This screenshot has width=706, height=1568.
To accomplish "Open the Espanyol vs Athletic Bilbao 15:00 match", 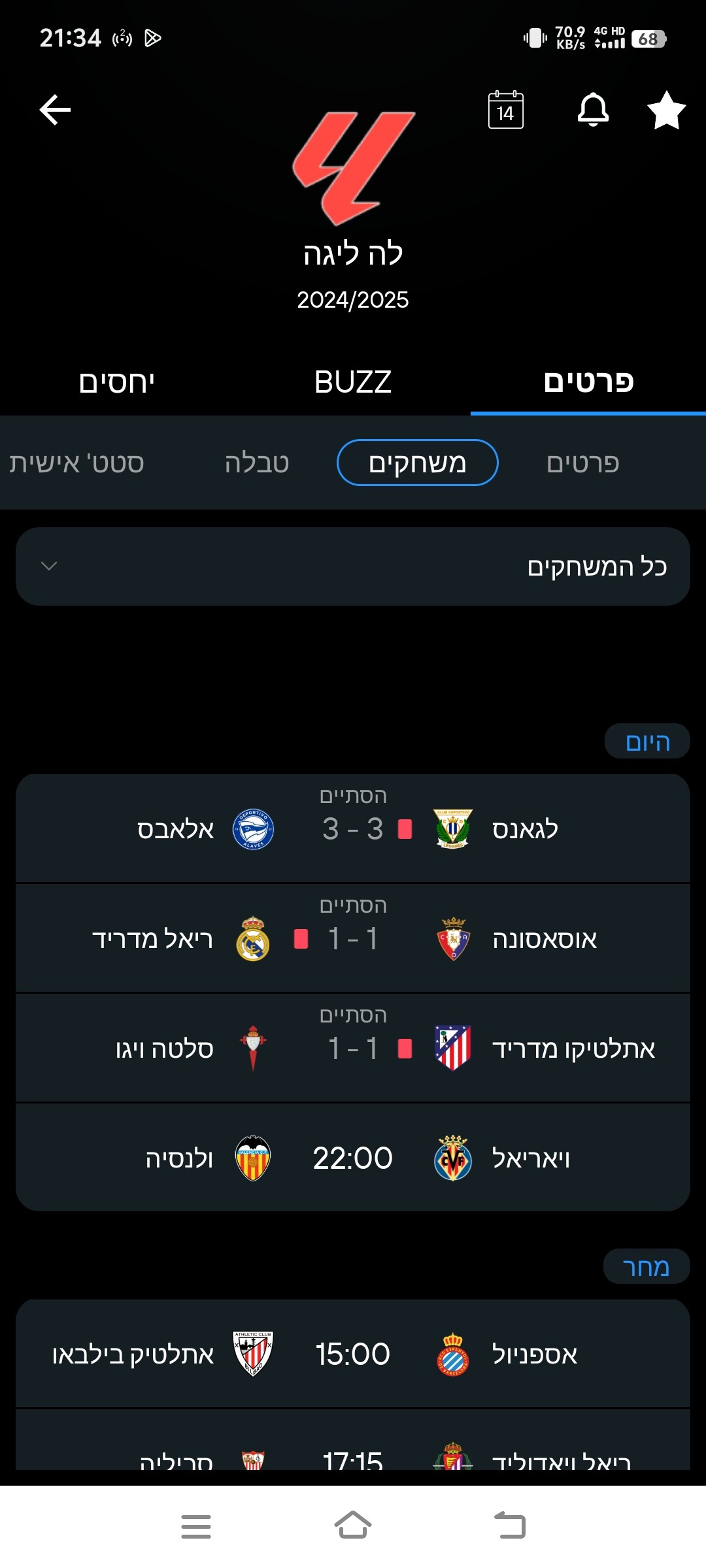I will 353,1354.
